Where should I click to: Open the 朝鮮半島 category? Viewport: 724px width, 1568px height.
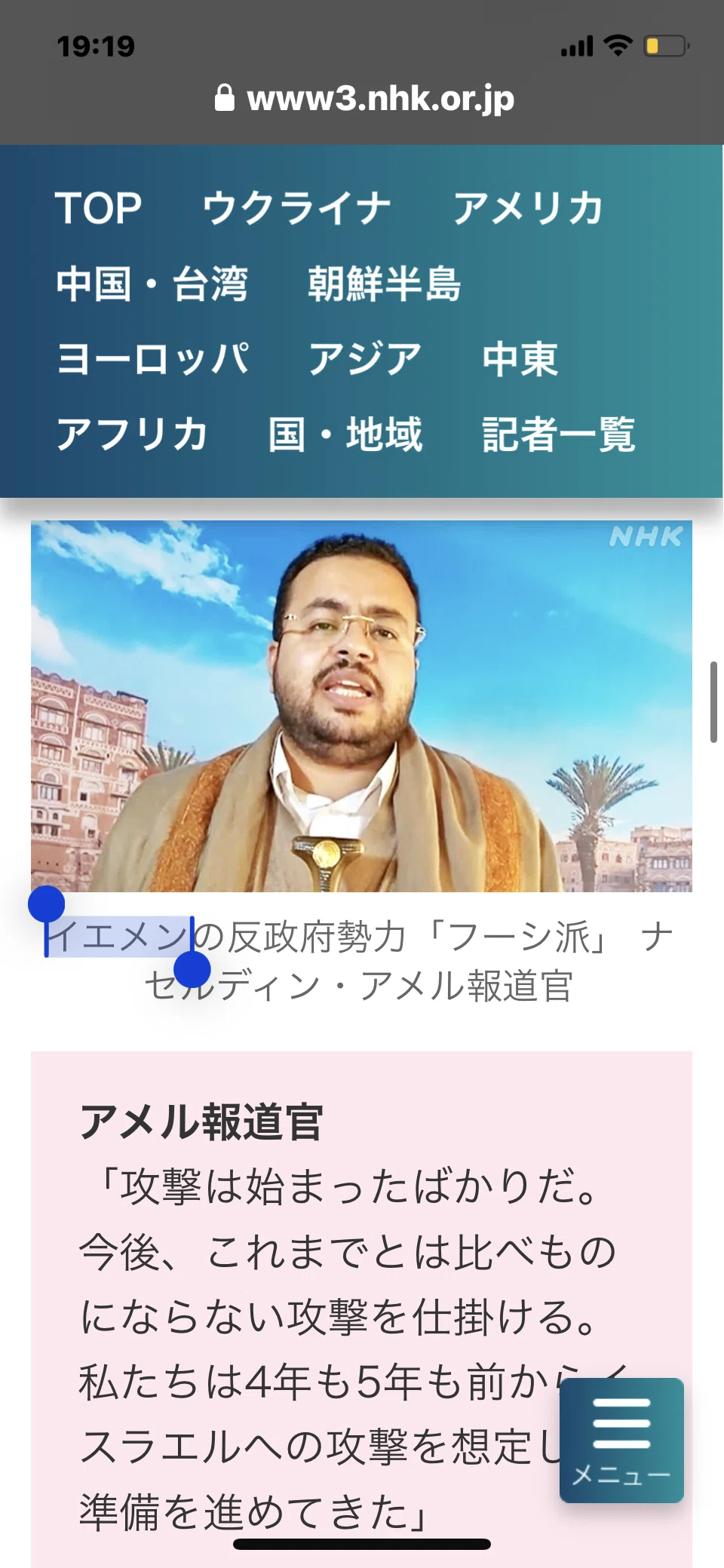pyautogui.click(x=384, y=284)
